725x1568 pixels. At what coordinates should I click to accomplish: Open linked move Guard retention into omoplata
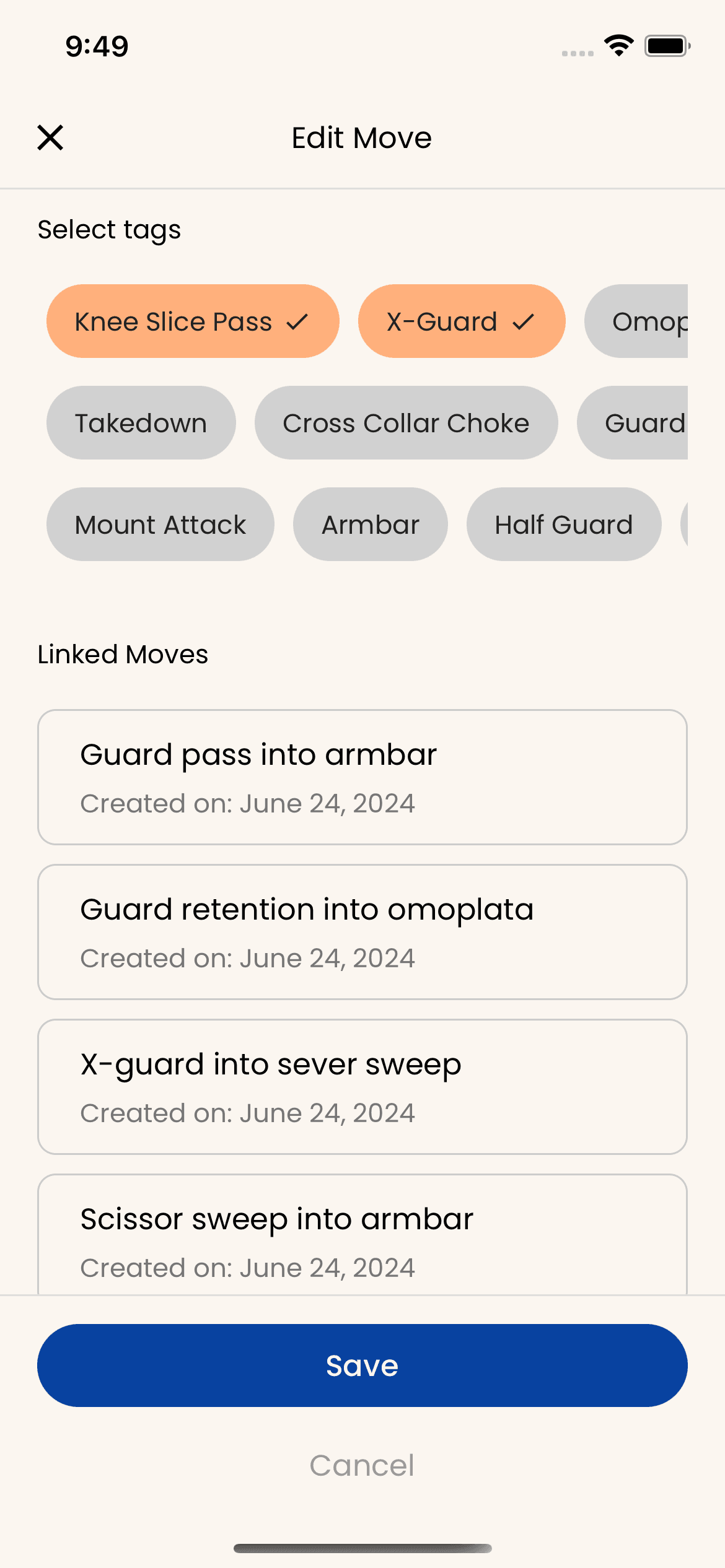pos(362,932)
